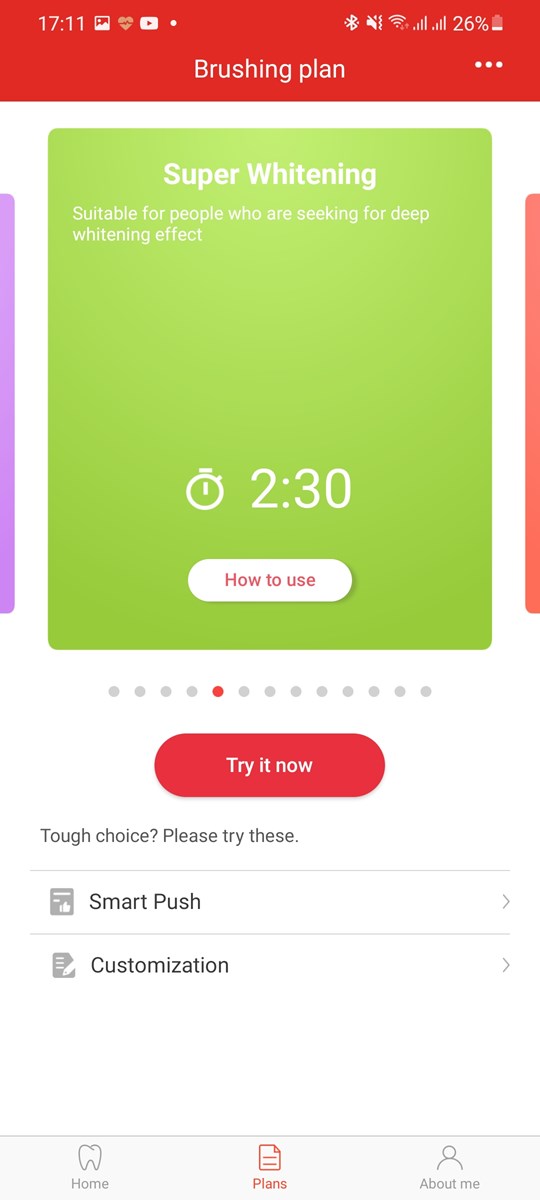Start the plan with Try it now
This screenshot has height=1200, width=540.
pos(270,765)
